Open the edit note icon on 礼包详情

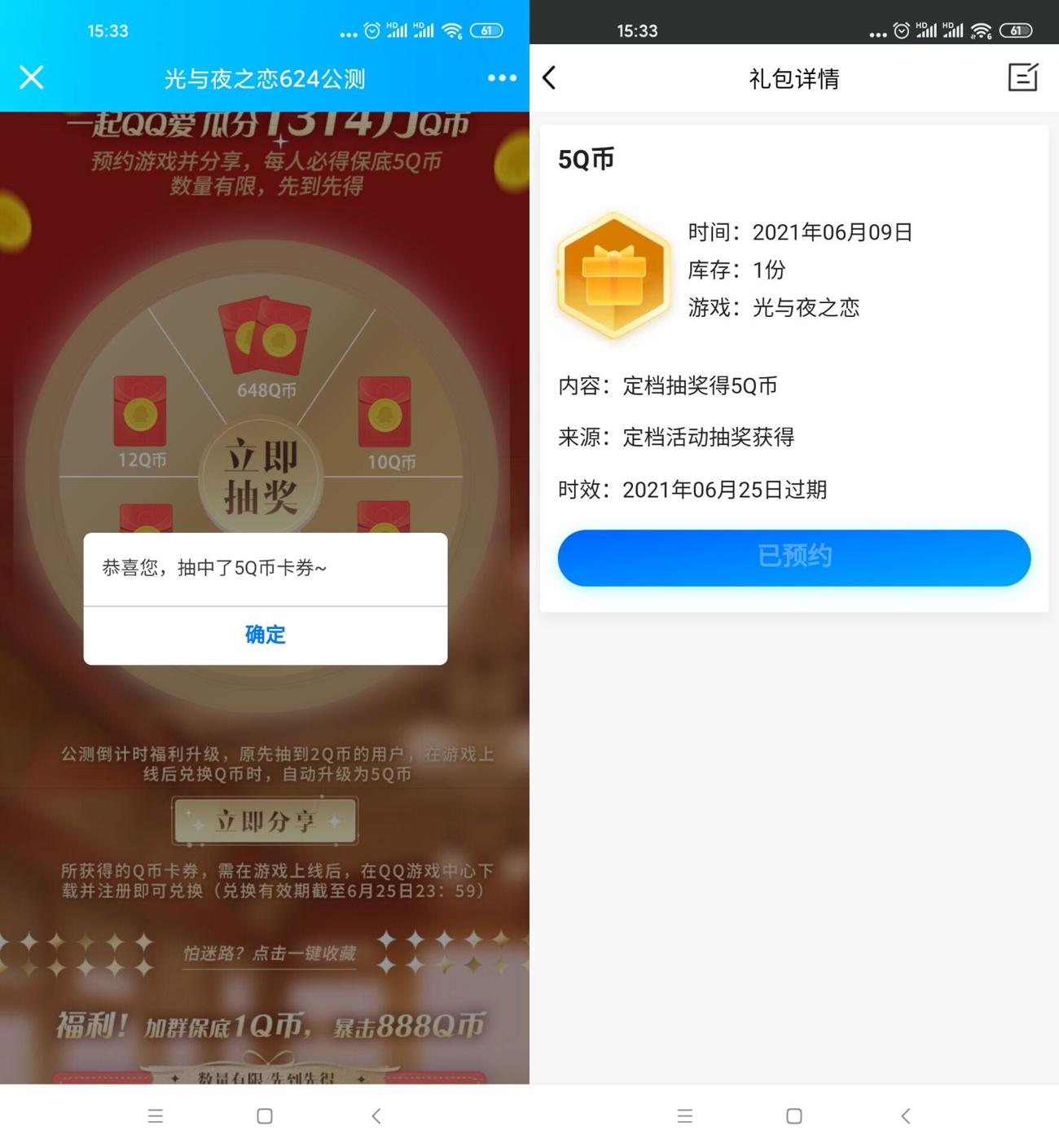(x=1022, y=77)
